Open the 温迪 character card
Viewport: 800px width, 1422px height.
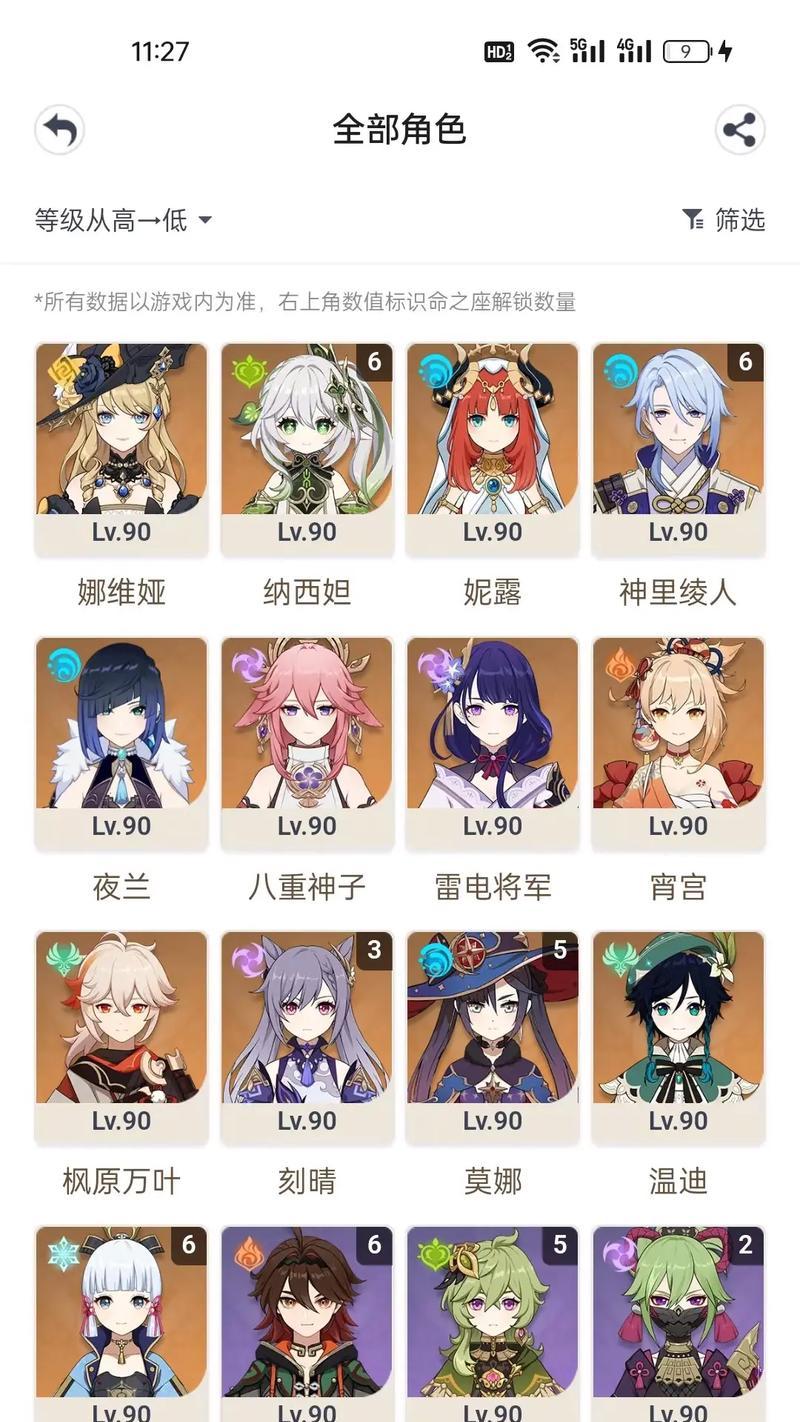tap(678, 1038)
